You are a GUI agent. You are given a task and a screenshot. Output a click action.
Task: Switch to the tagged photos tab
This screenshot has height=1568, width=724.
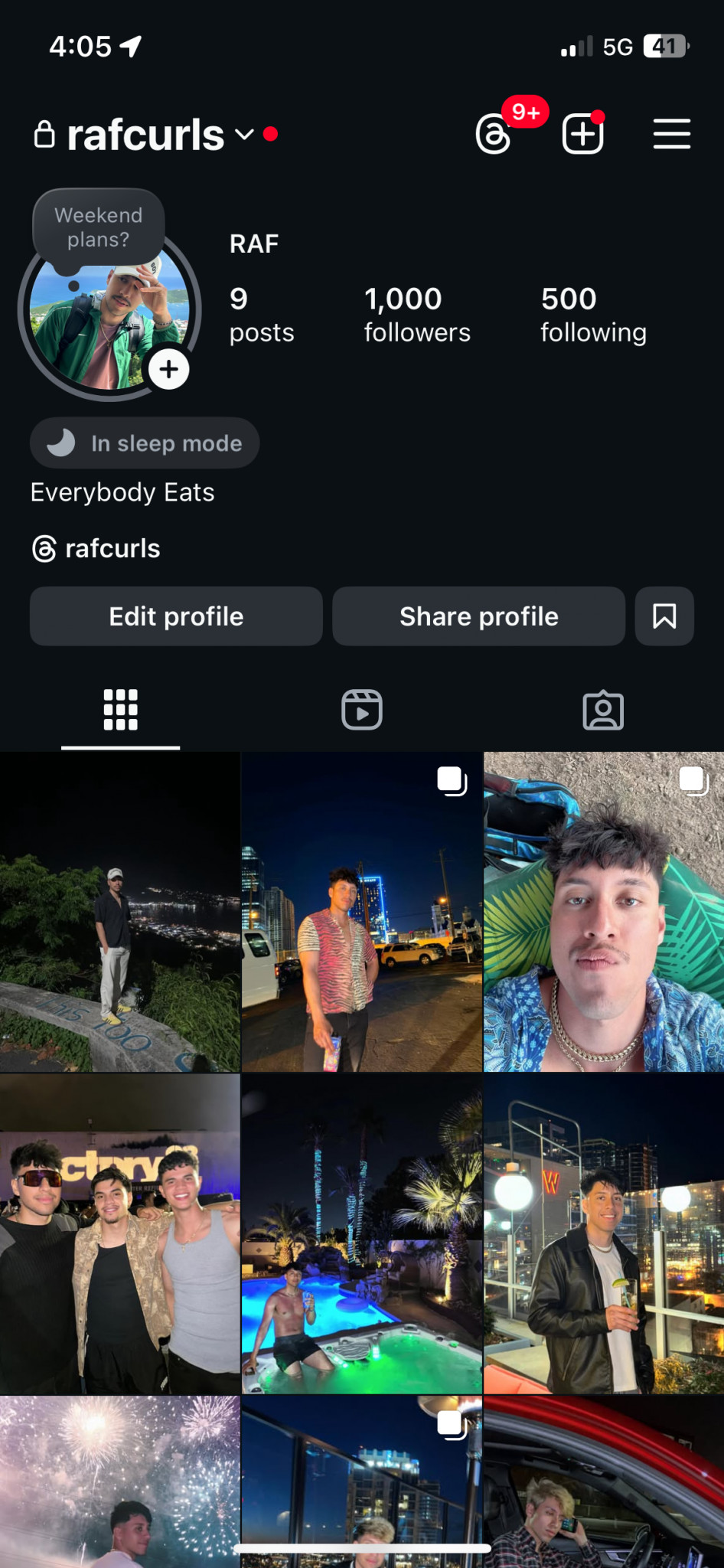tap(603, 710)
